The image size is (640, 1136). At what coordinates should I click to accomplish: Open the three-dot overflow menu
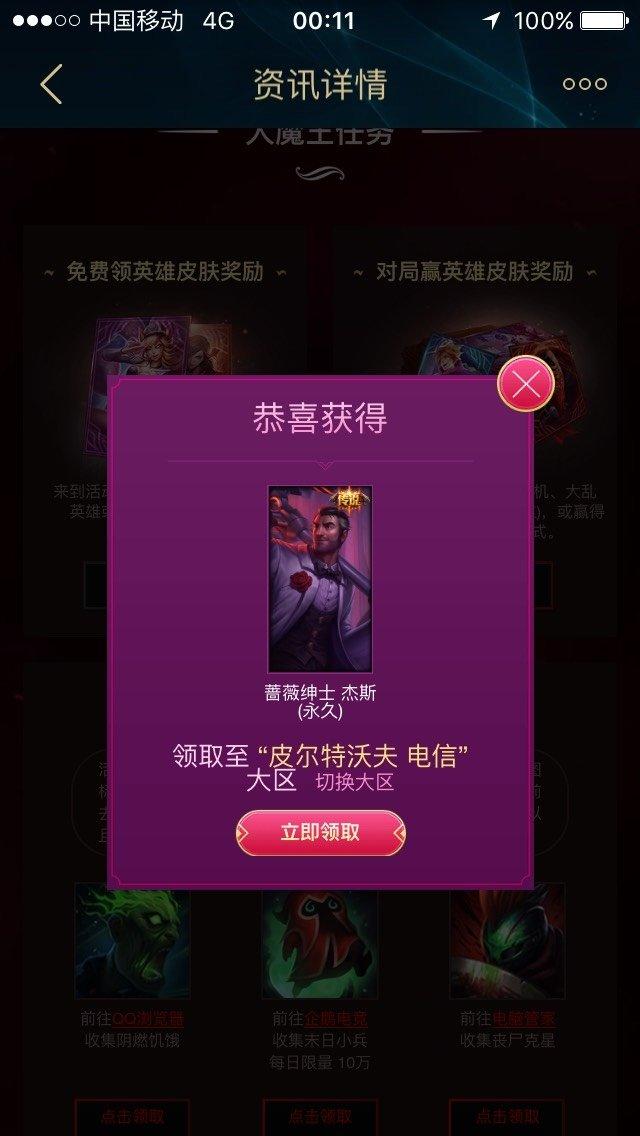click(585, 85)
